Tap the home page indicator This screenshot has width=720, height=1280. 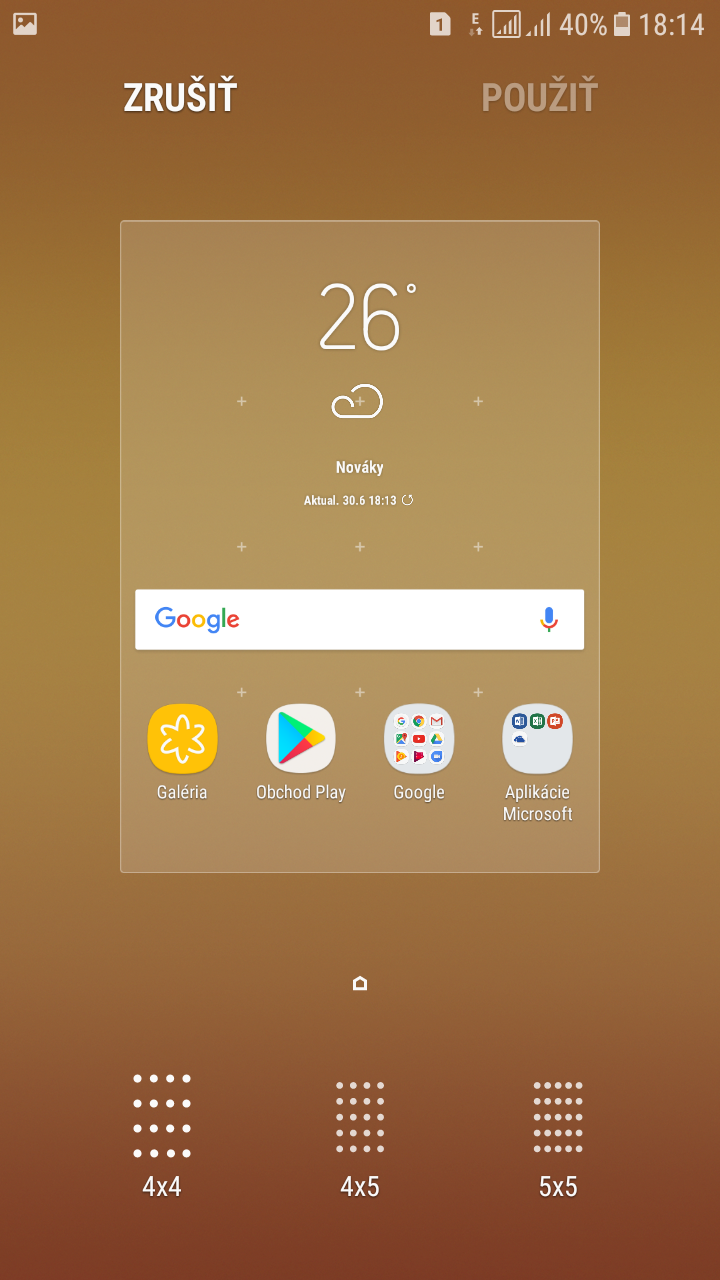point(360,984)
